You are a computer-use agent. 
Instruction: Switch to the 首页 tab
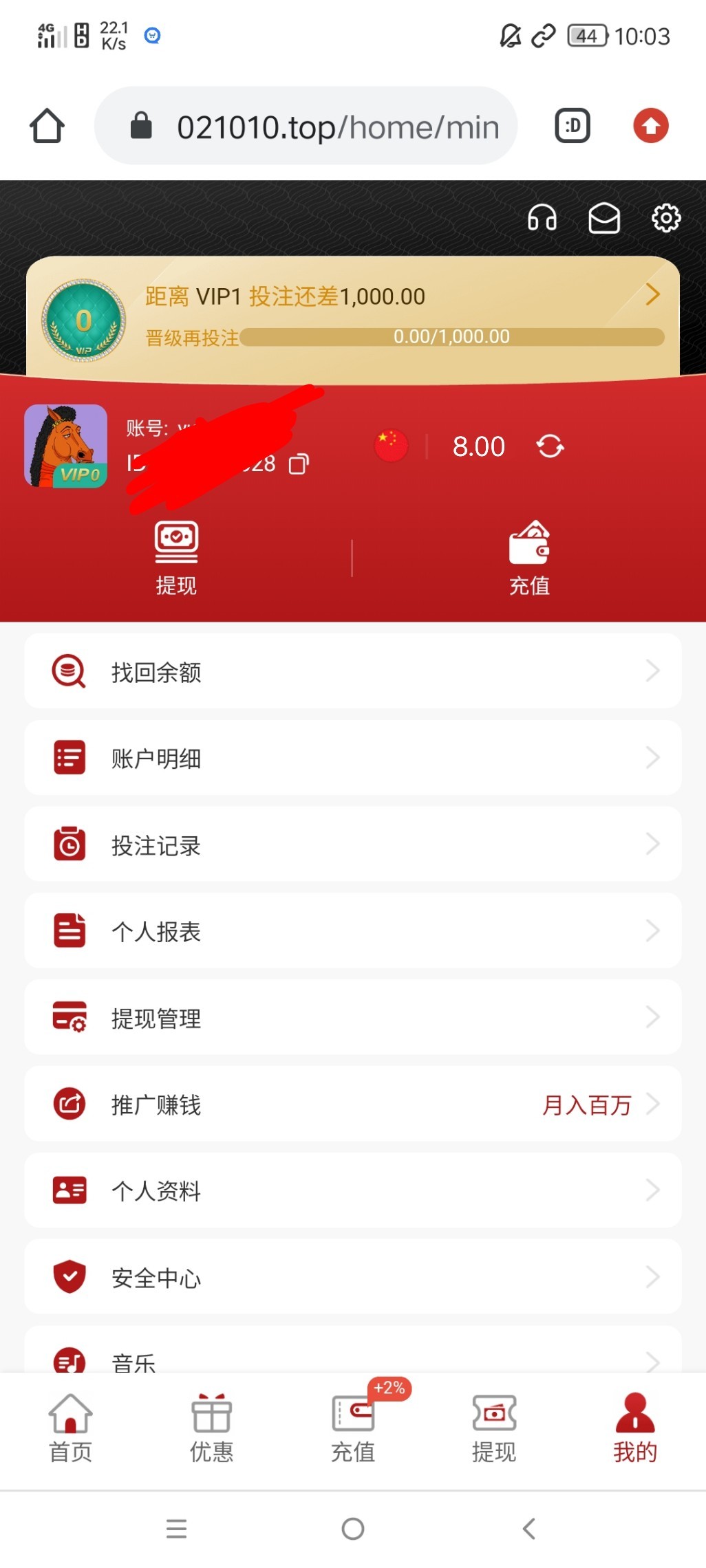point(70,1428)
